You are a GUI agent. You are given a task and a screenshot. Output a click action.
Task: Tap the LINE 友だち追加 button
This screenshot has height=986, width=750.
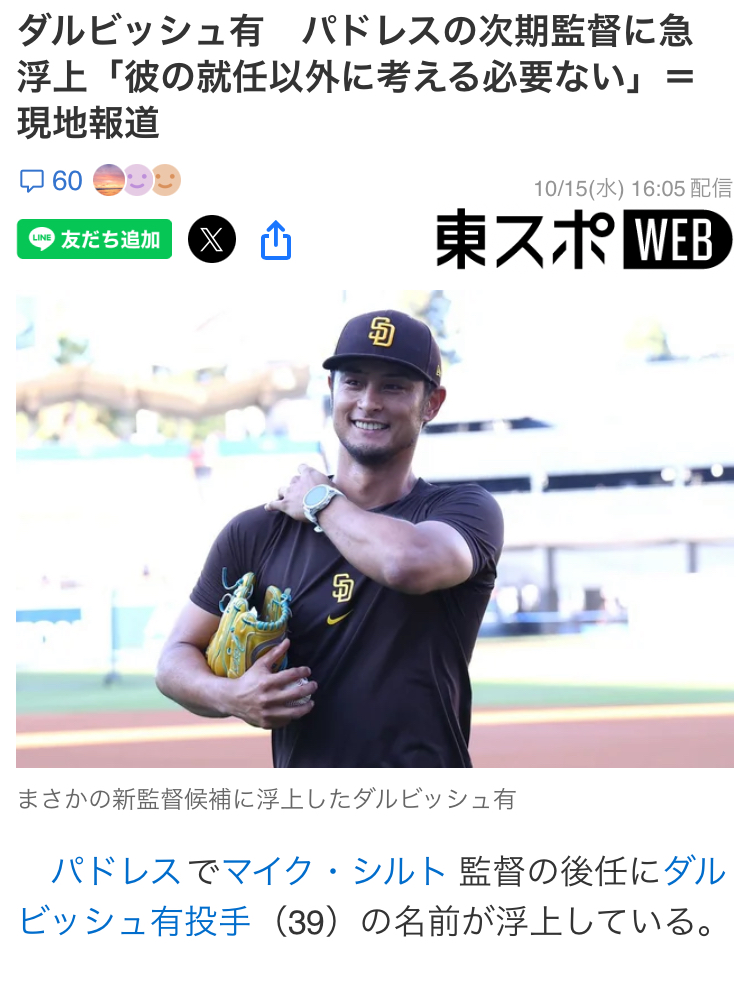(95, 240)
